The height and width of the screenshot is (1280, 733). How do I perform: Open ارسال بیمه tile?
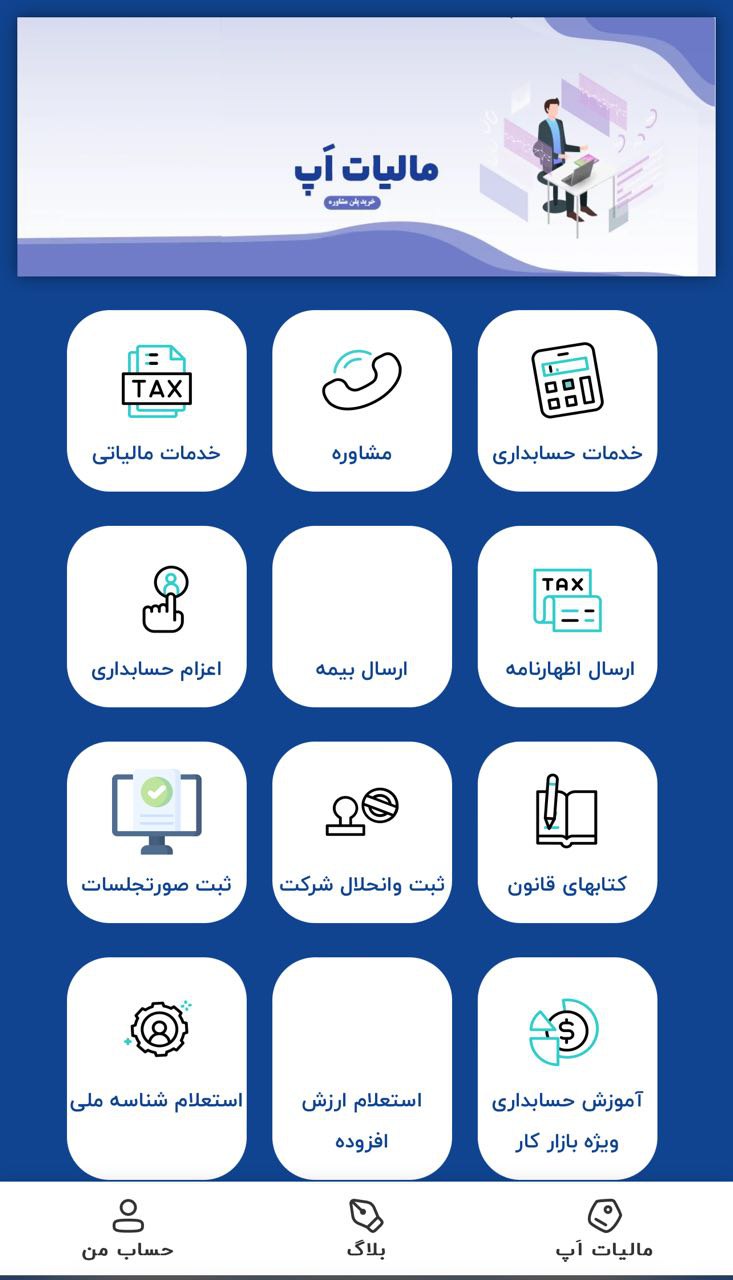pyautogui.click(x=361, y=616)
